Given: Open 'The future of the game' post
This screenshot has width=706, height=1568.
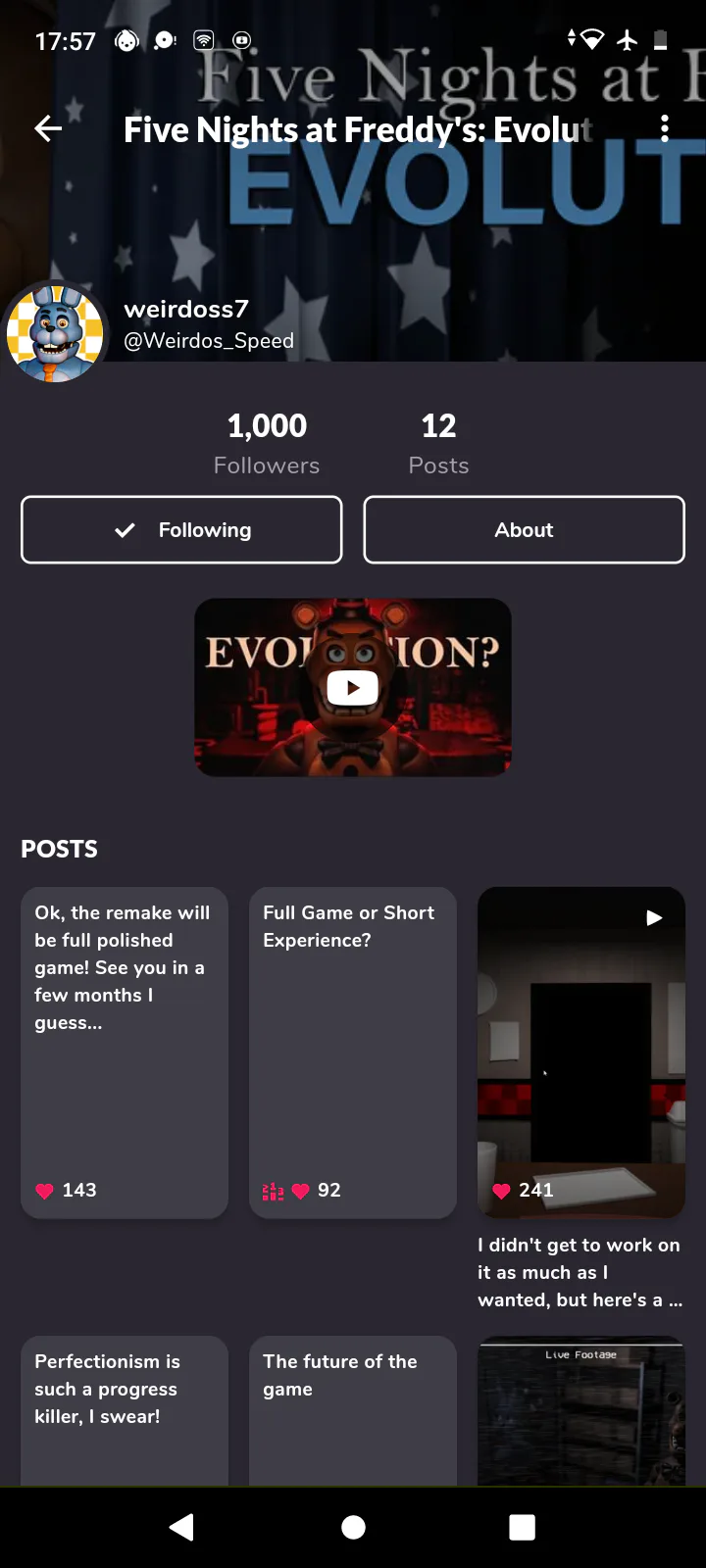Looking at the screenshot, I should tap(353, 1411).
